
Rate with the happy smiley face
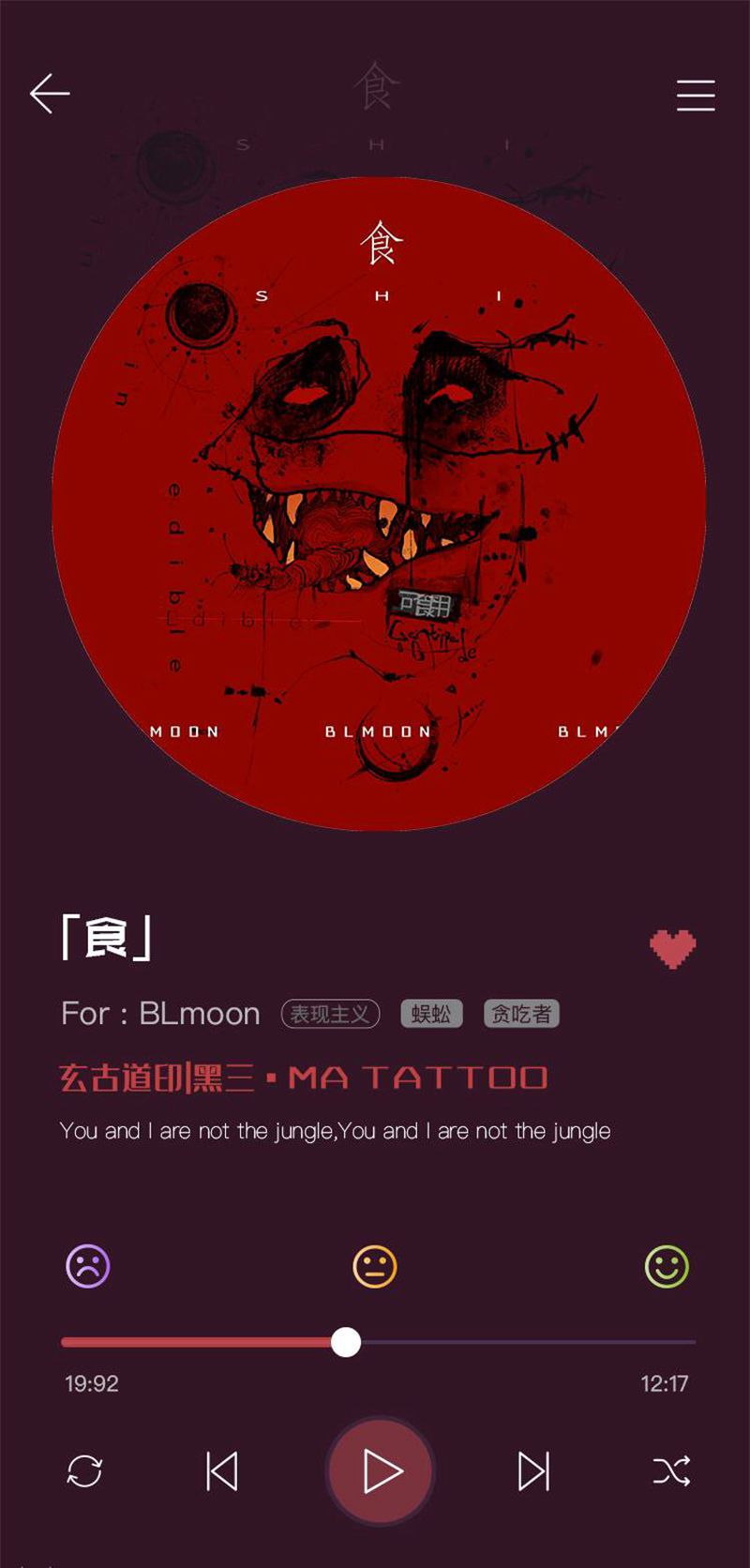click(667, 1266)
